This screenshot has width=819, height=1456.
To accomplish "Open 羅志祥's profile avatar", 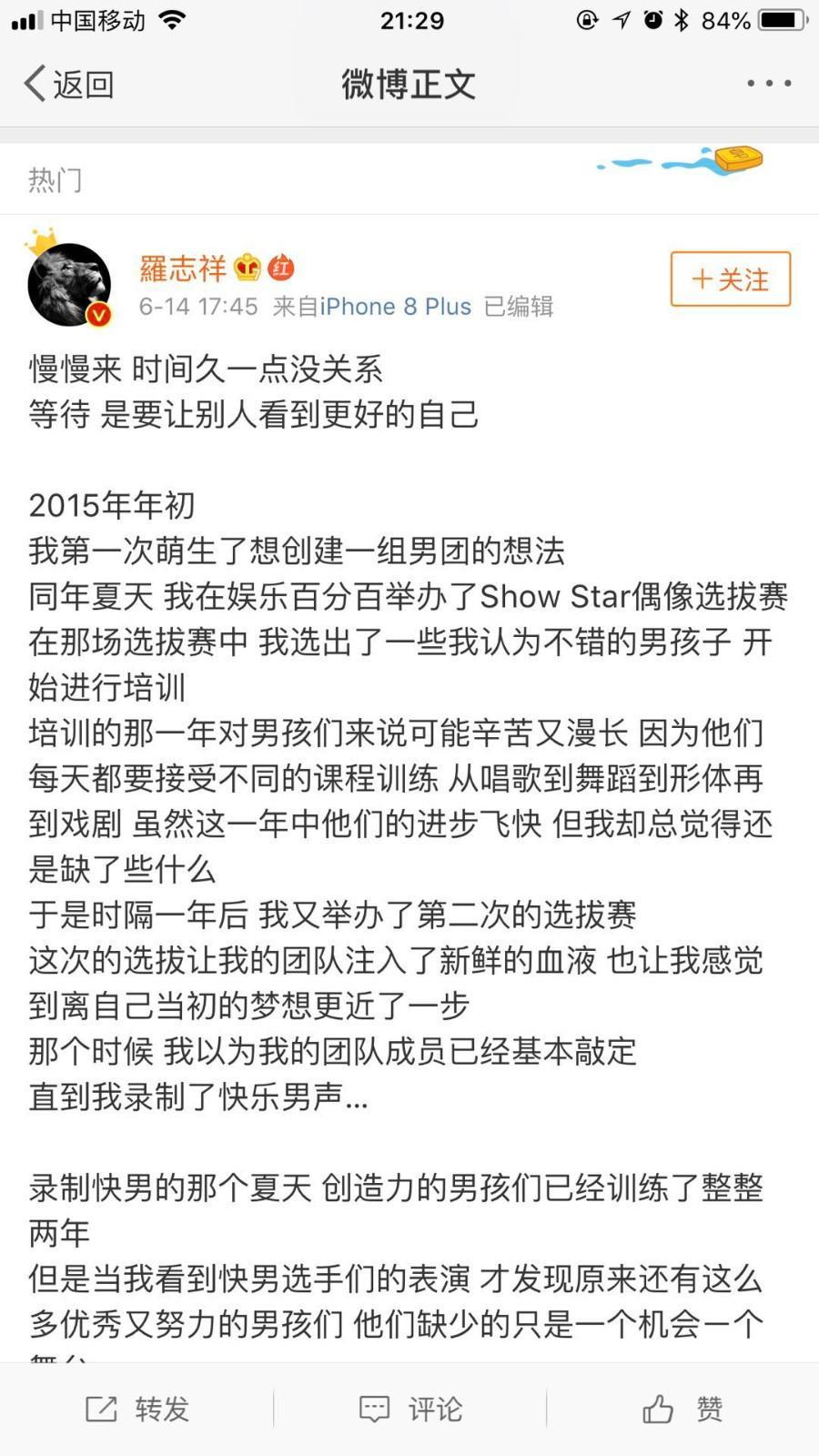I will click(x=69, y=284).
